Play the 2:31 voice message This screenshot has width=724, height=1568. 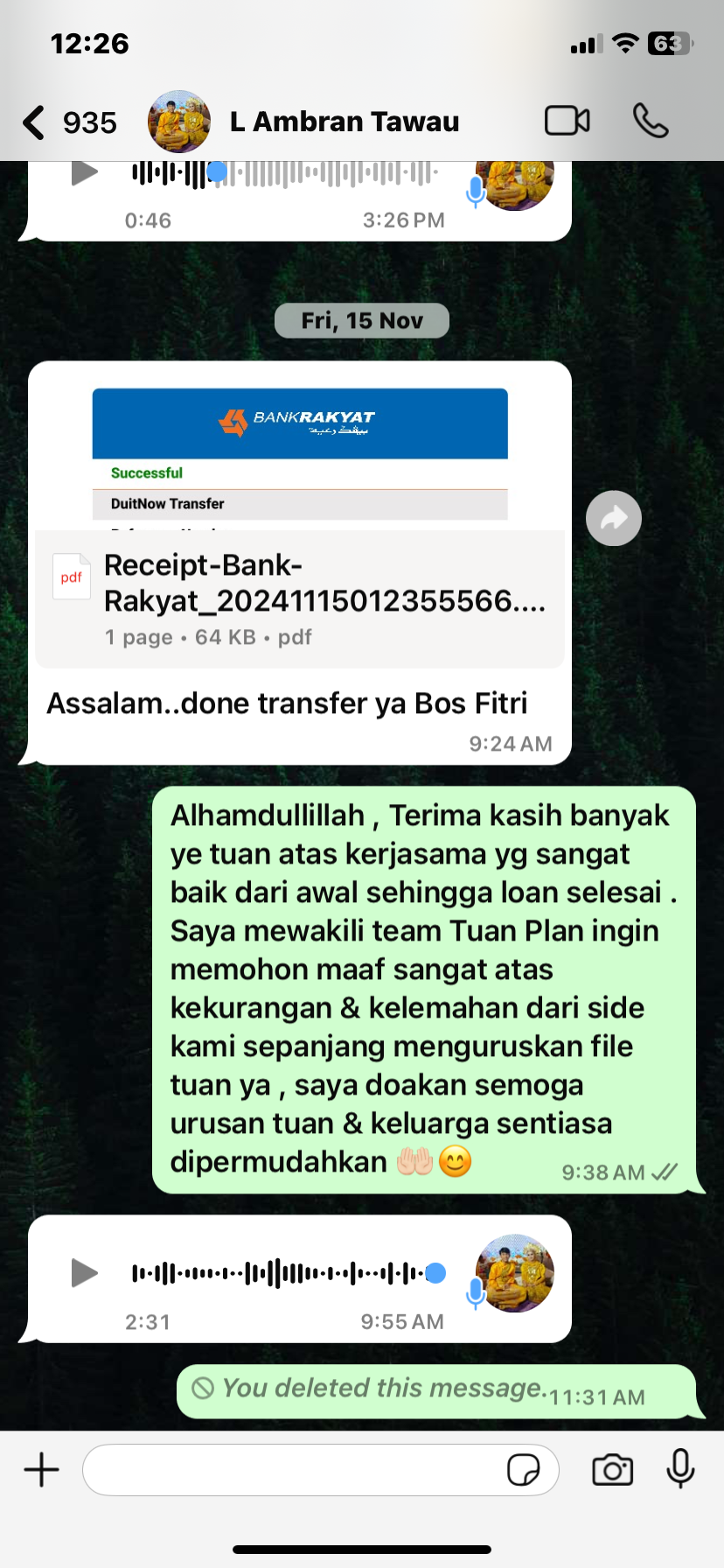[84, 1272]
